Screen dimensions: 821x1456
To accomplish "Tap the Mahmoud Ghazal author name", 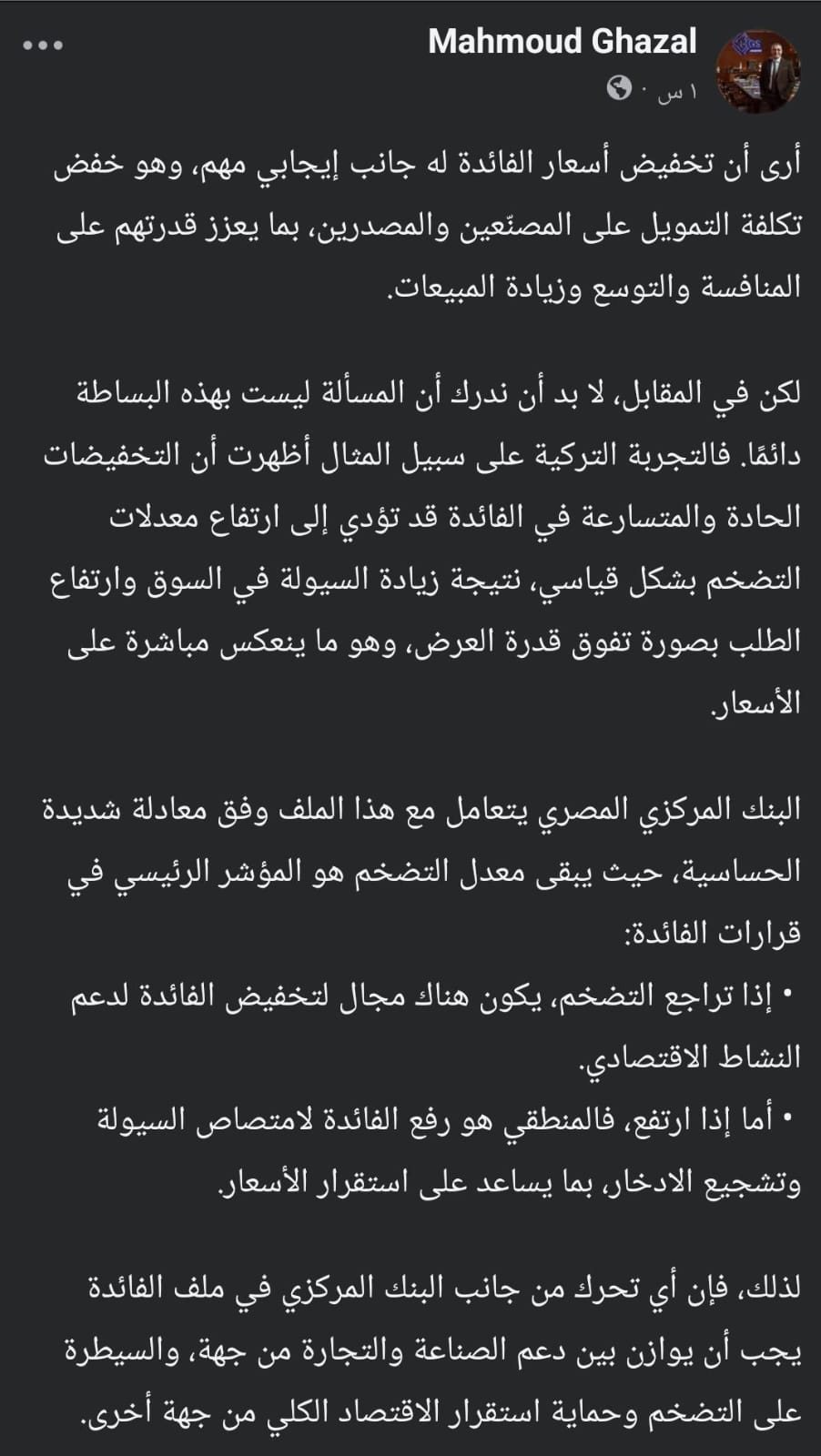I will (562, 42).
